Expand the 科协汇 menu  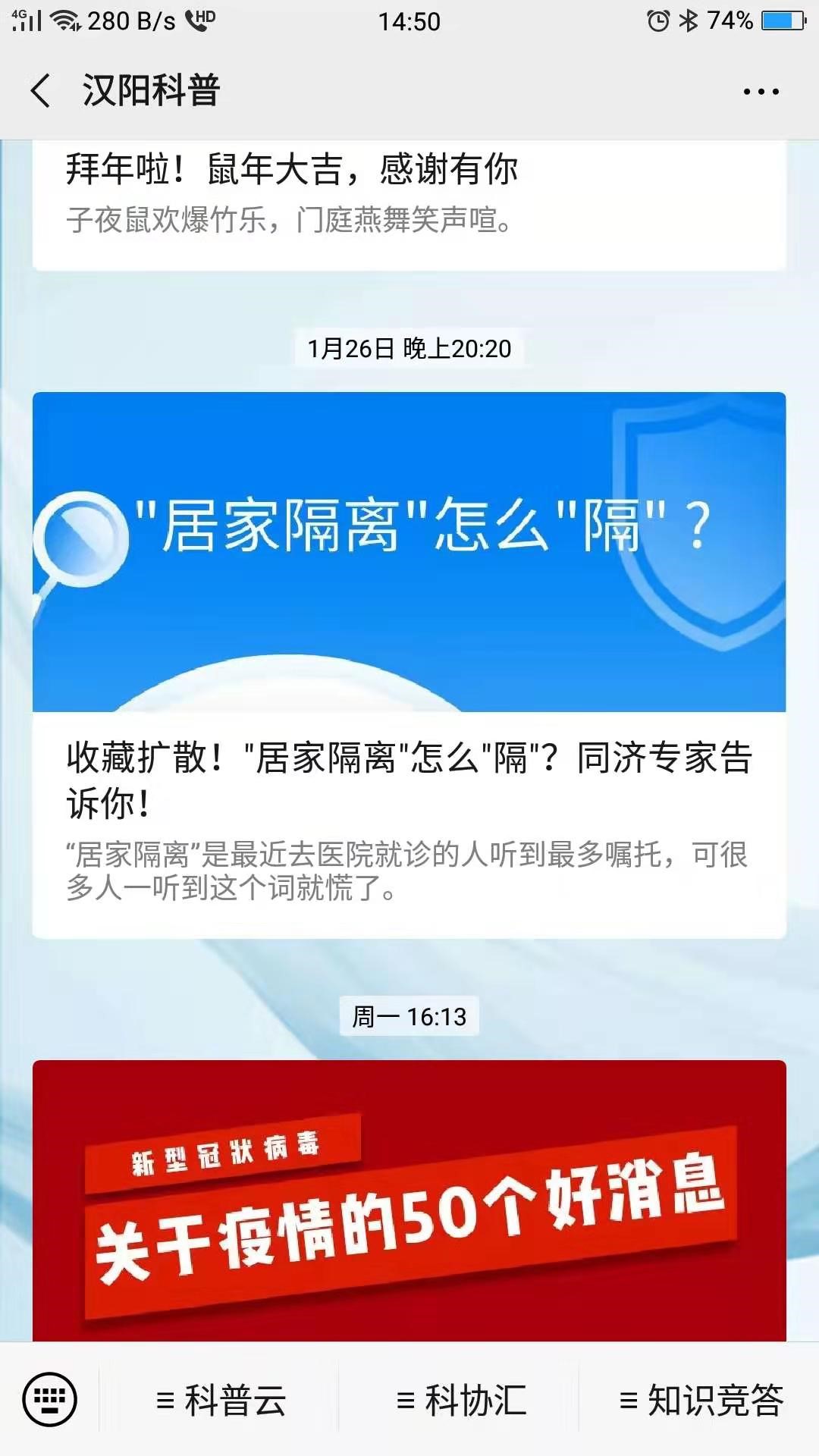[x=460, y=1400]
